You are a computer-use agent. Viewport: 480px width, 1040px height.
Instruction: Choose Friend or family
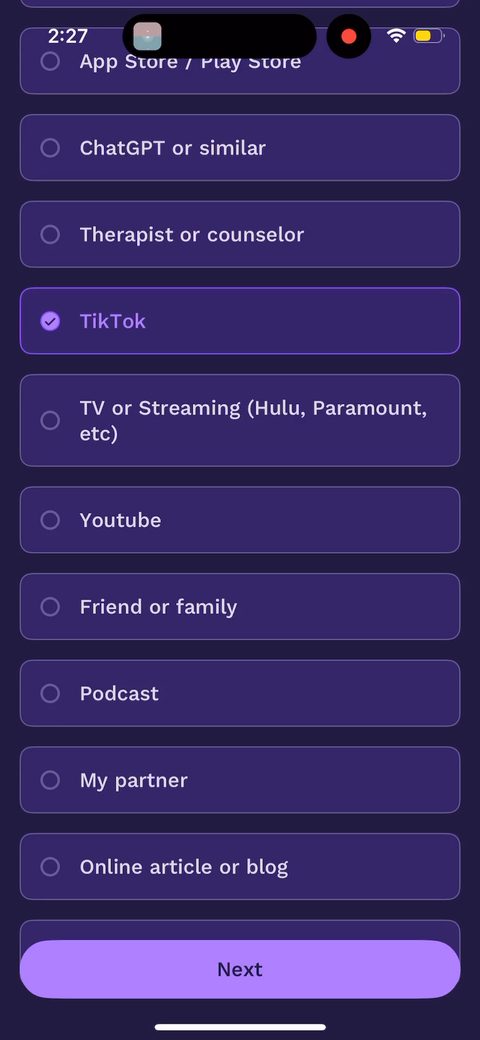point(240,607)
